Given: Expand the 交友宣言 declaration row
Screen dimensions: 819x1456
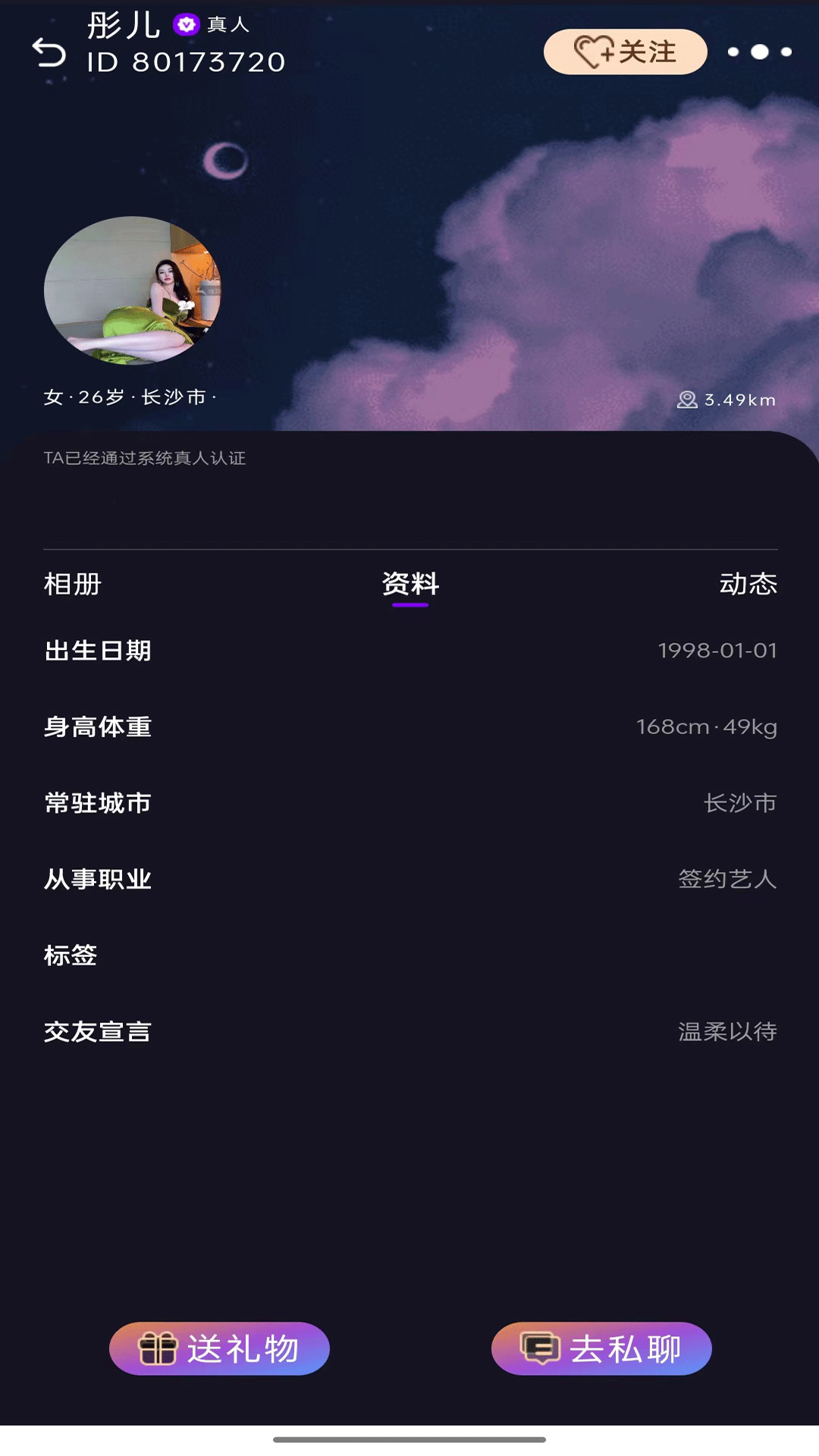Looking at the screenshot, I should 409,1031.
